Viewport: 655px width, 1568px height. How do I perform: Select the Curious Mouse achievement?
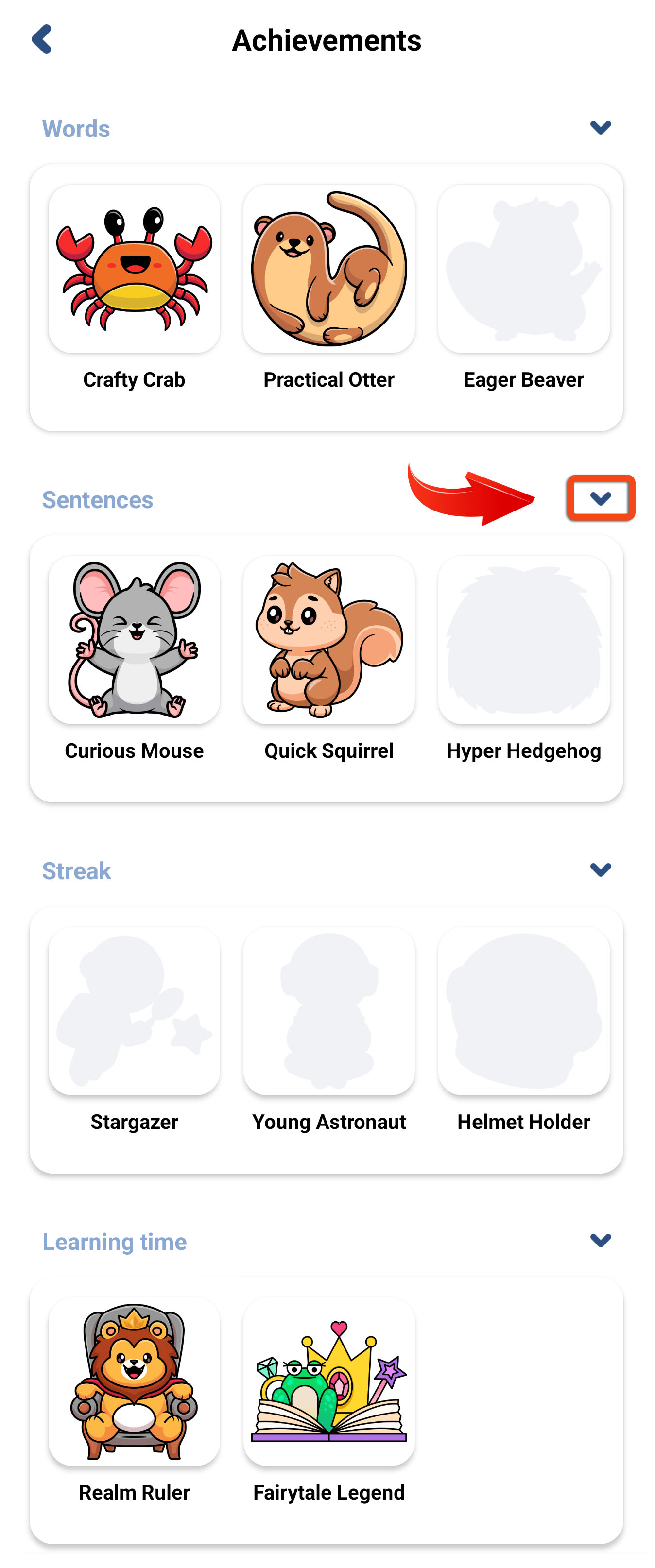134,640
